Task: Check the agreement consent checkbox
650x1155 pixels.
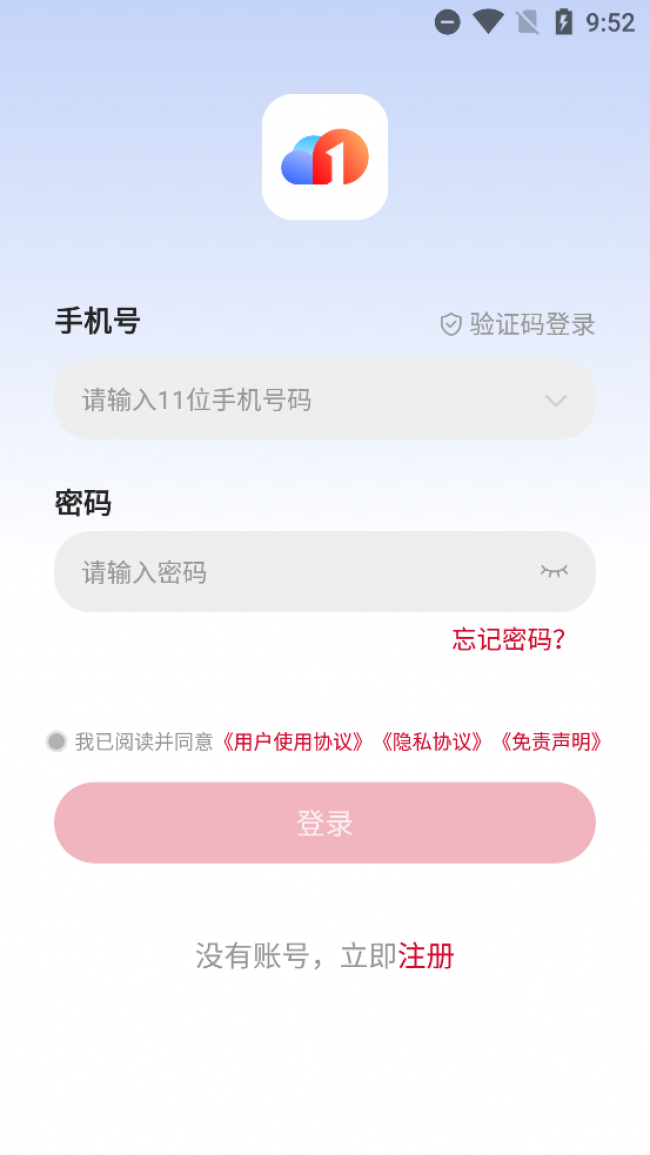Action: 57,741
